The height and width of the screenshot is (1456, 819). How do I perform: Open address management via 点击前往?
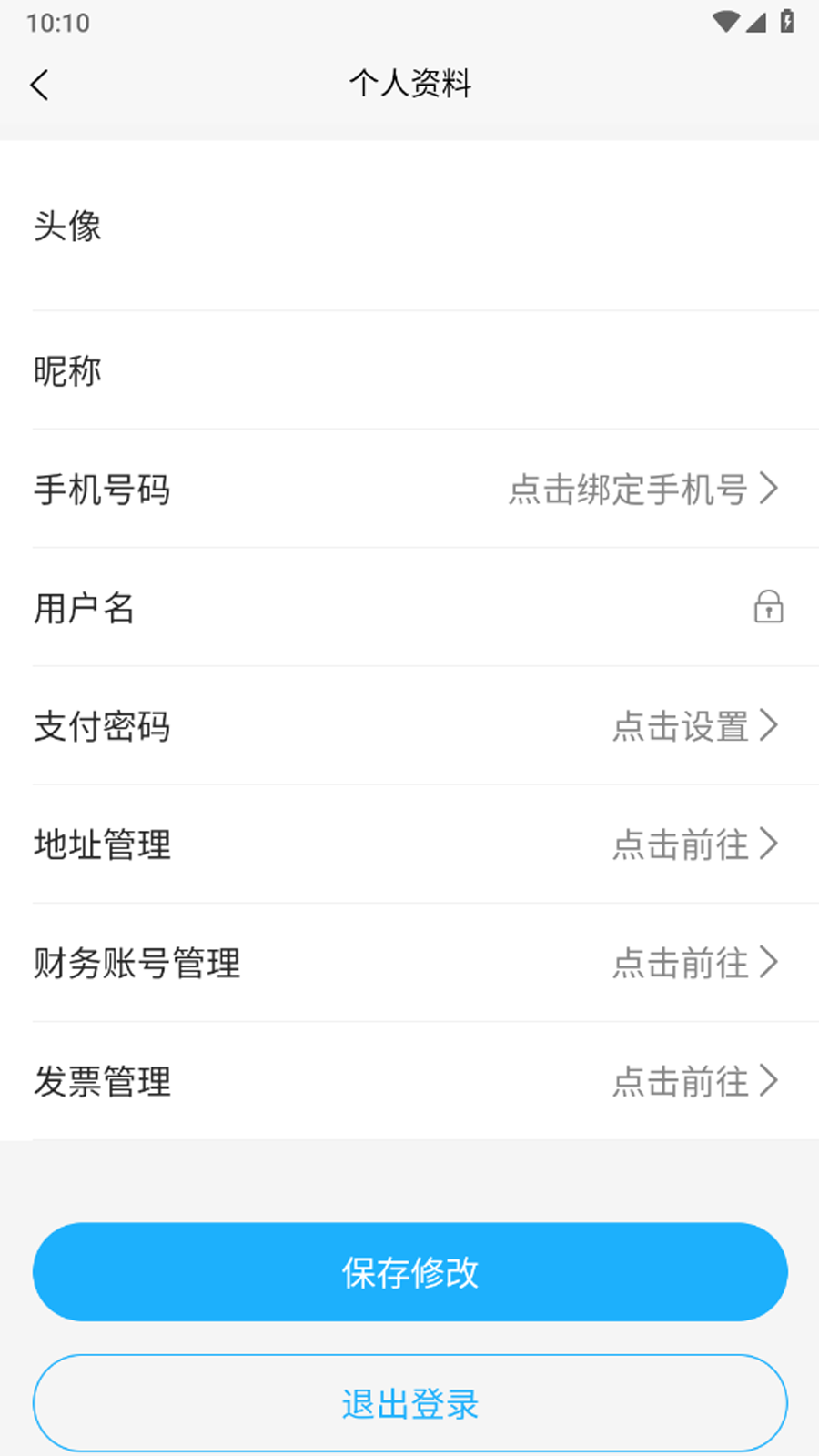click(681, 844)
